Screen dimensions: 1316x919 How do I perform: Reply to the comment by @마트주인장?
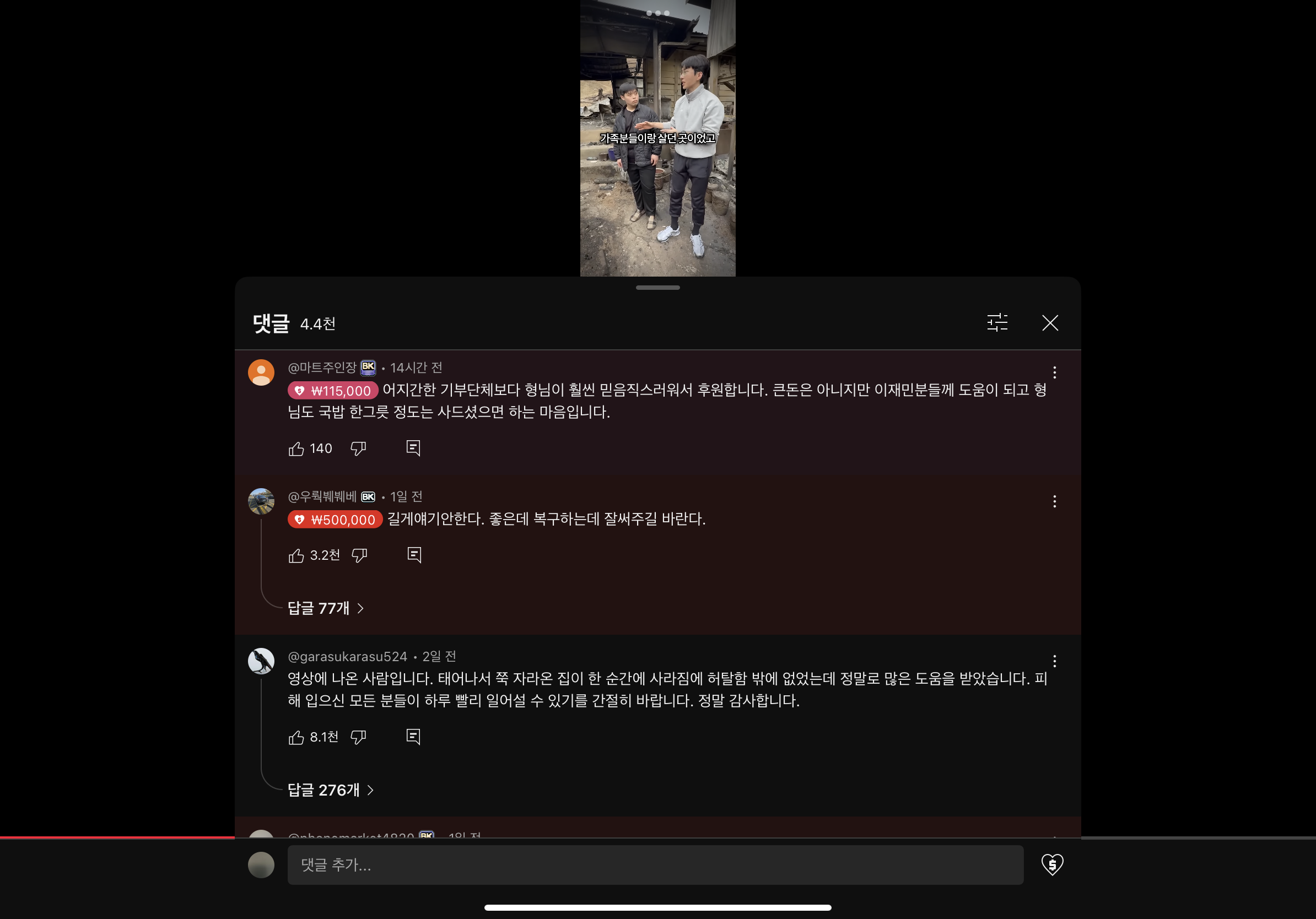tap(413, 448)
